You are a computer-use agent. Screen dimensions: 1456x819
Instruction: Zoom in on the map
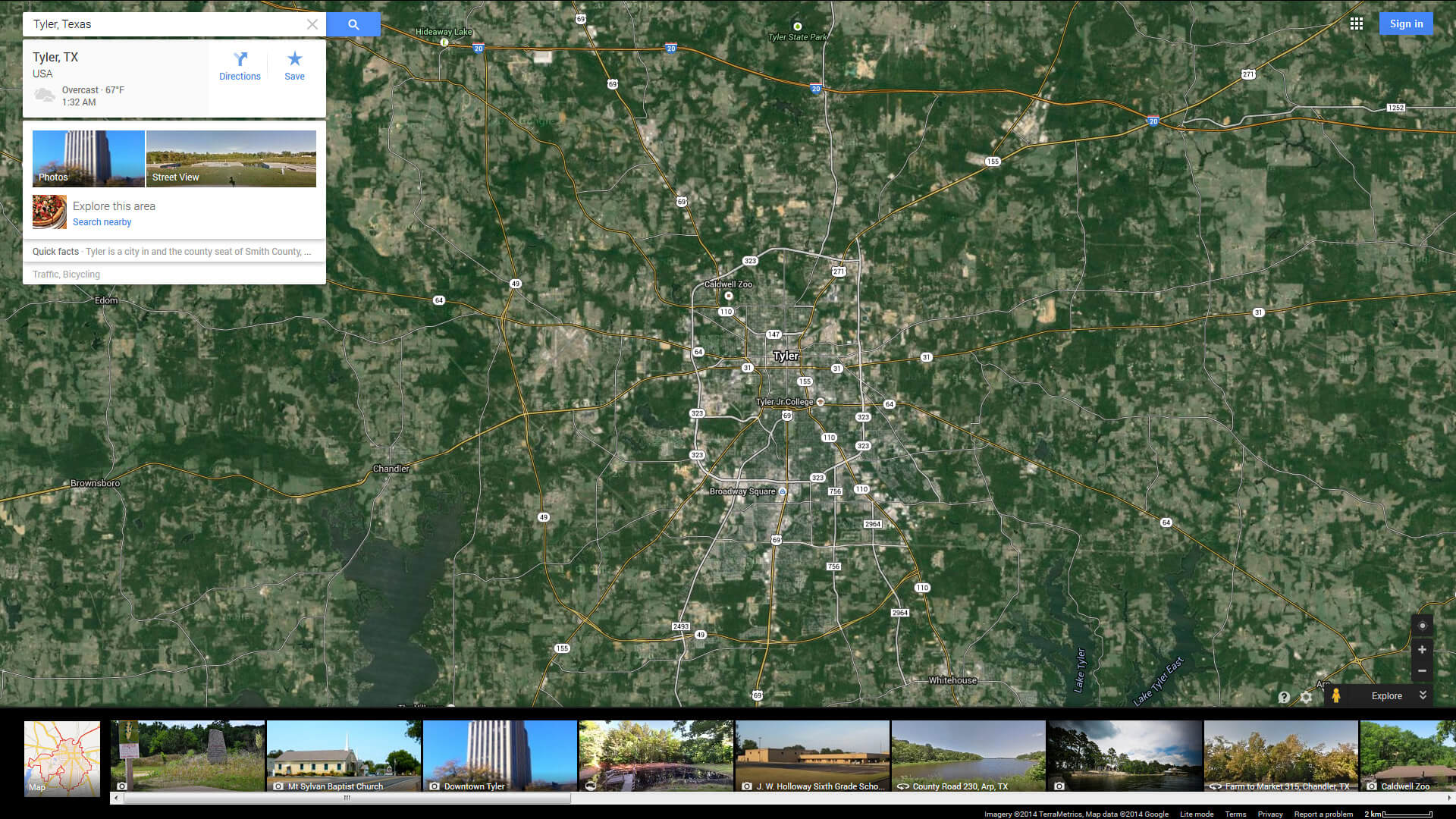coord(1422,650)
